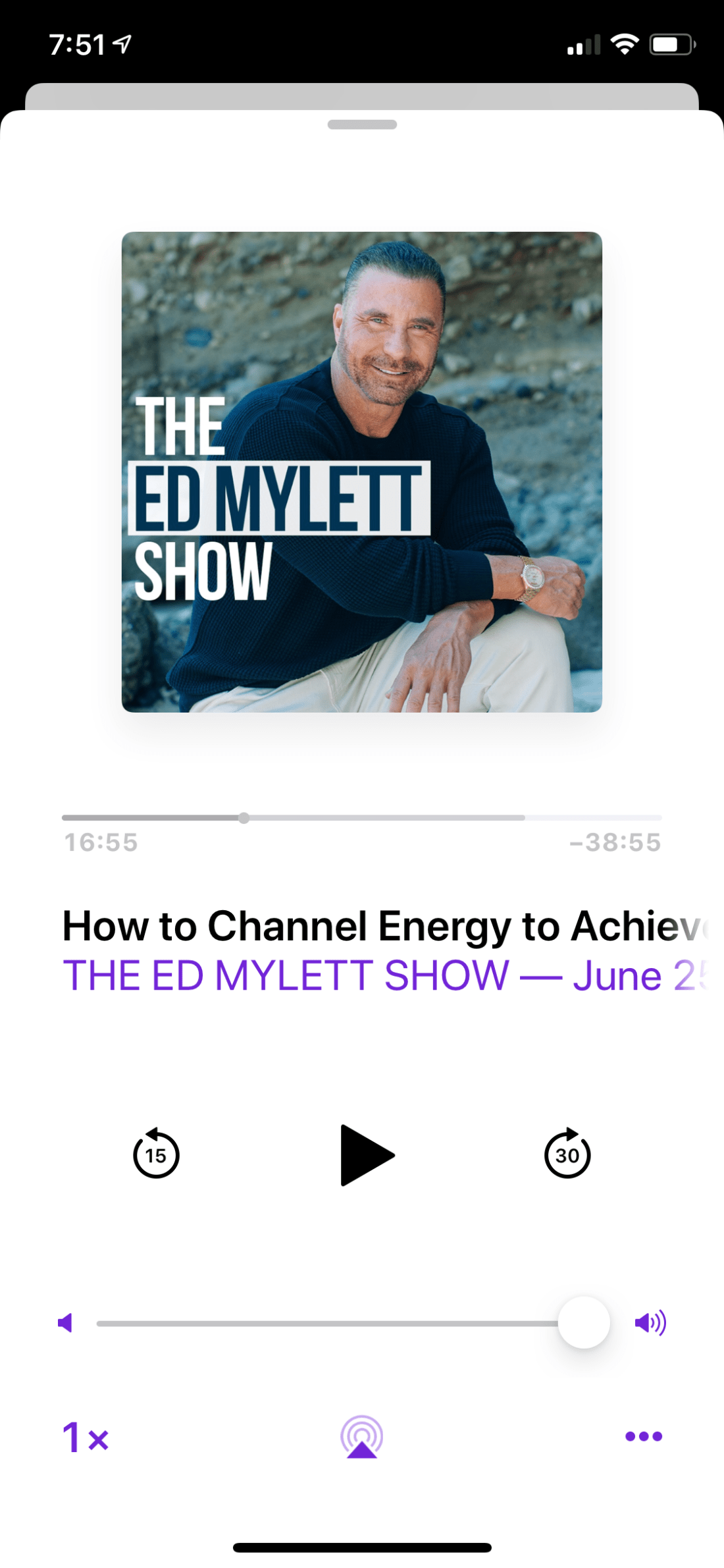Change the 1× playback speed
This screenshot has width=724, height=1568.
coord(86,1437)
